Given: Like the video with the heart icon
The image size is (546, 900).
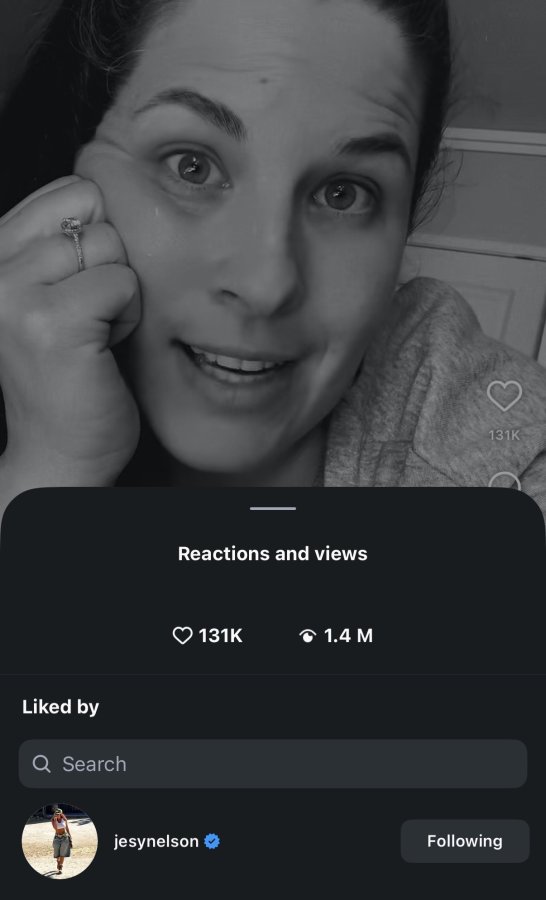Looking at the screenshot, I should tap(504, 395).
